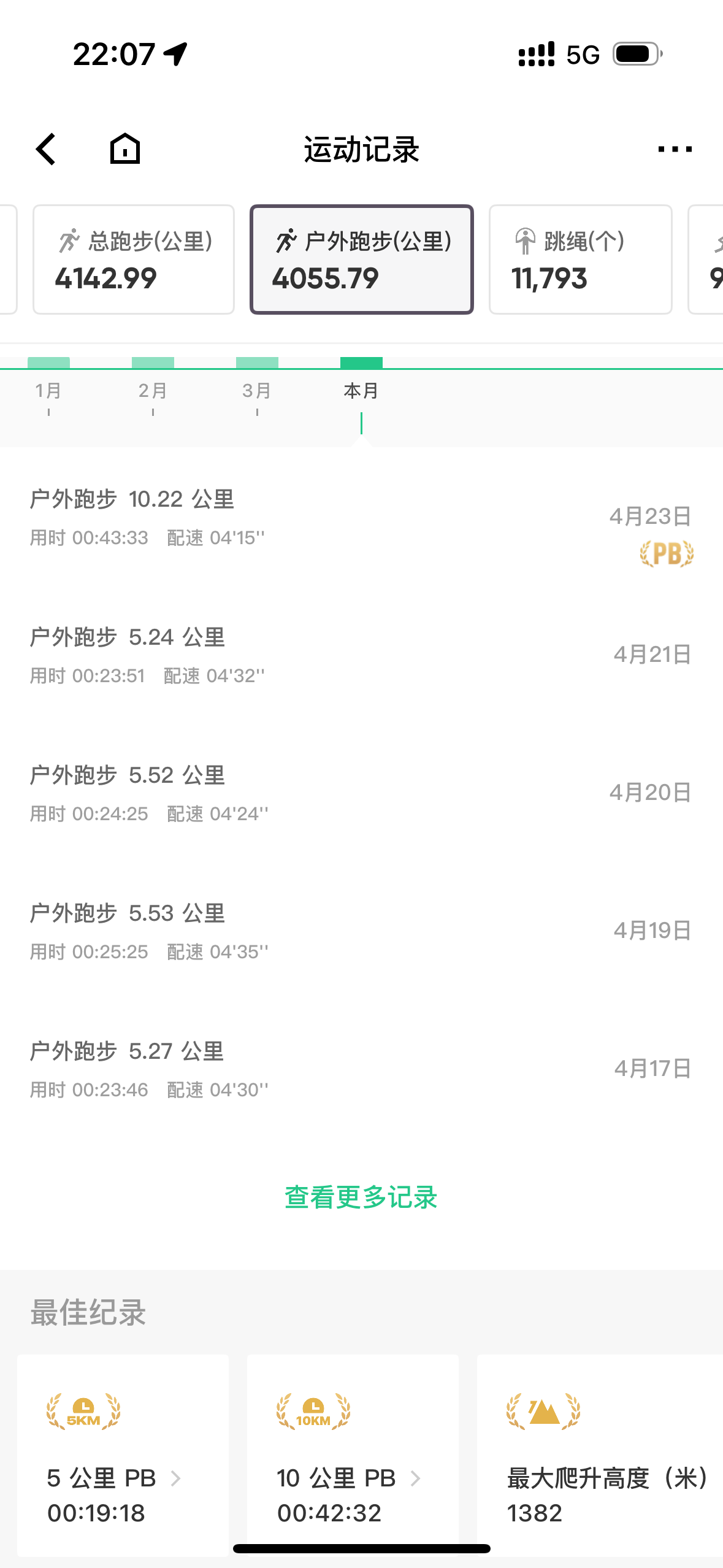Go back using the back arrow

point(46,149)
